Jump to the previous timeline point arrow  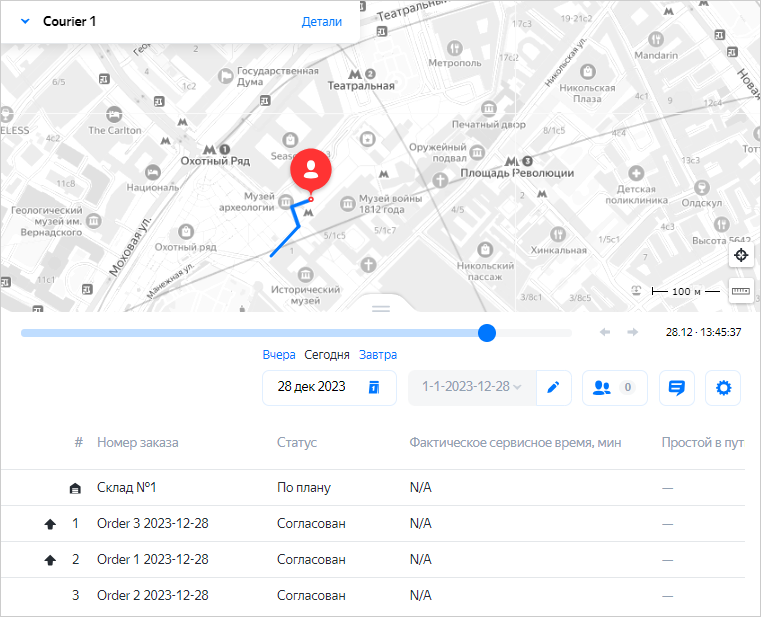click(605, 332)
